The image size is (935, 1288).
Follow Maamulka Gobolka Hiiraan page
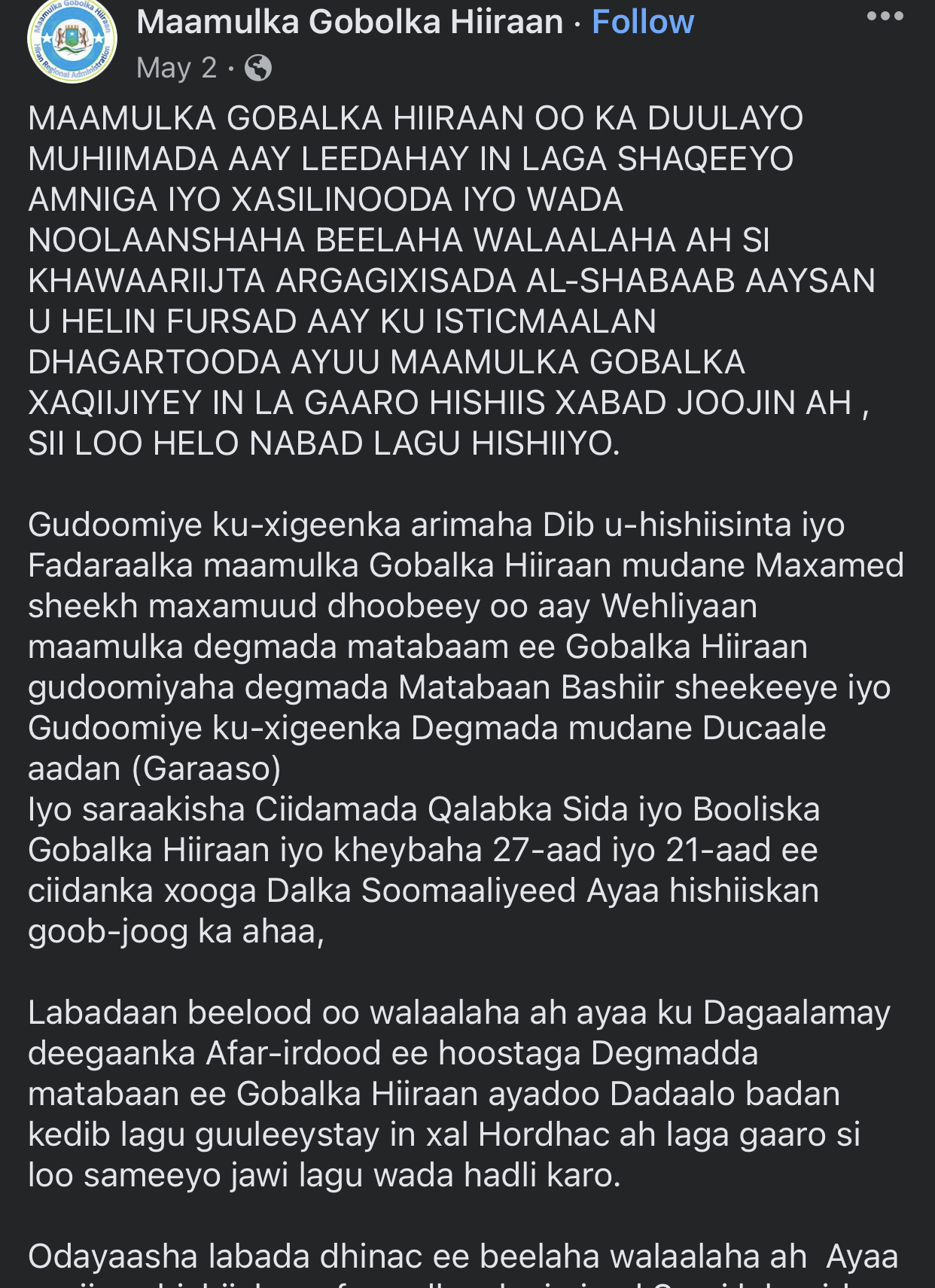642,22
